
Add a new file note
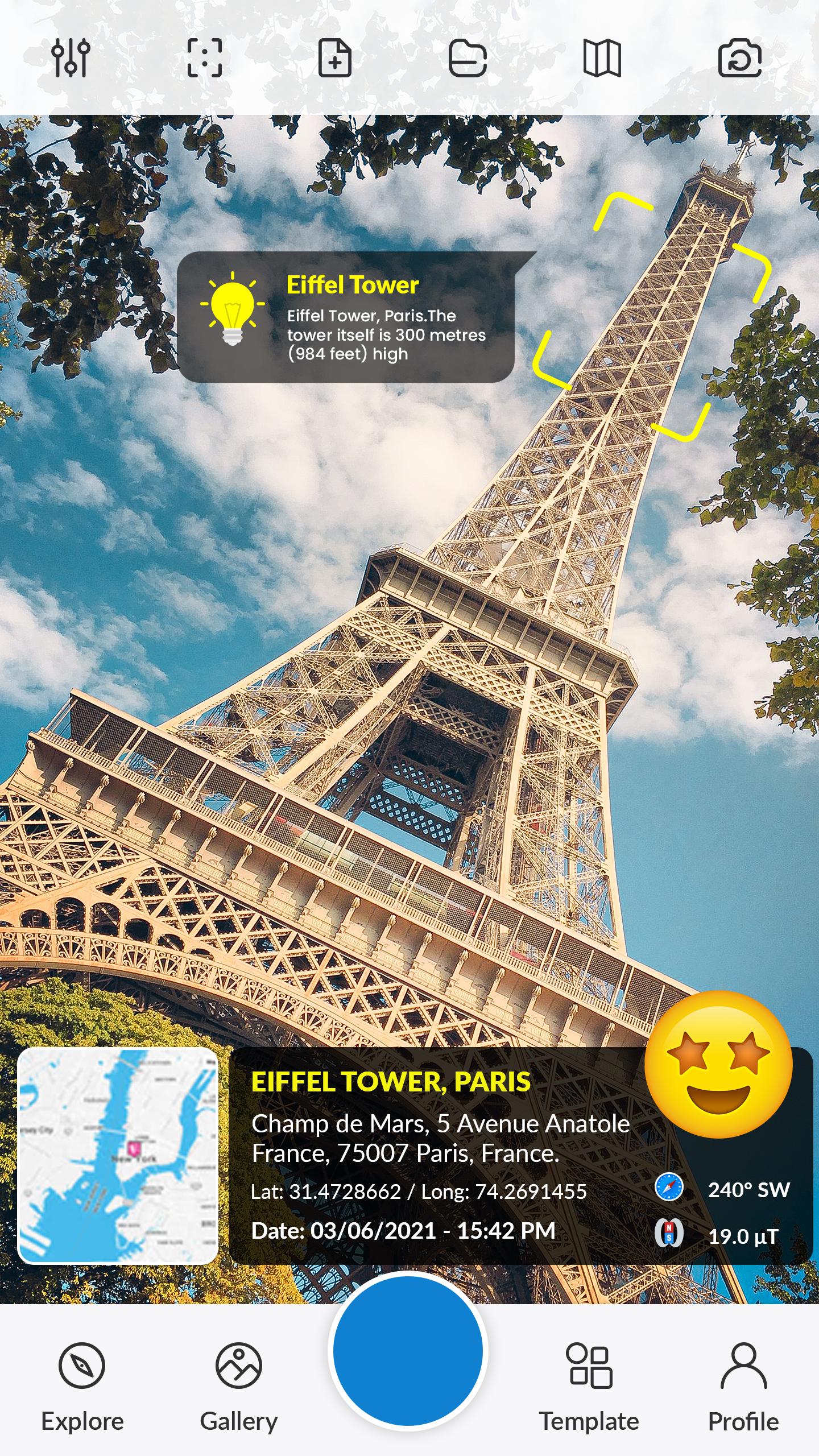[335, 57]
